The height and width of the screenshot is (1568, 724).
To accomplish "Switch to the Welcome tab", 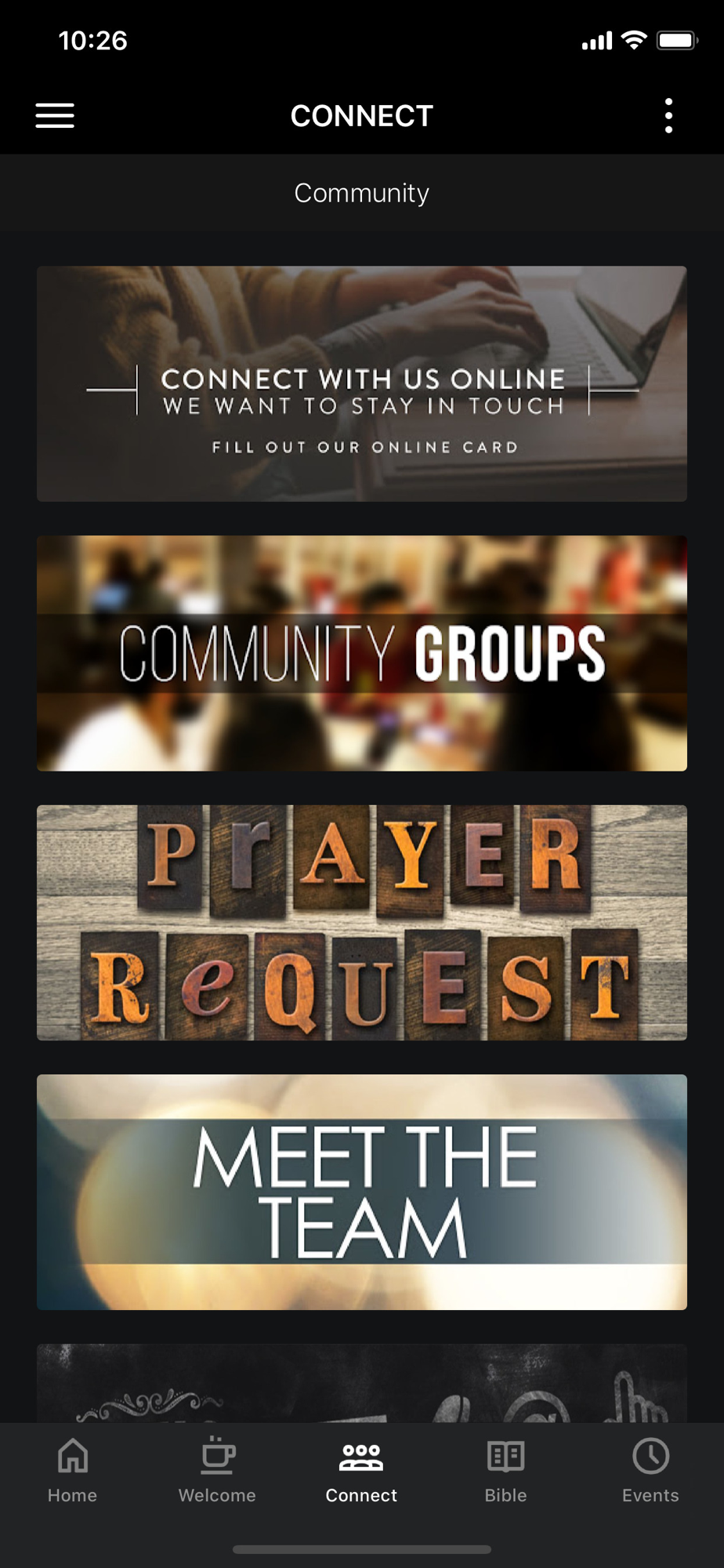I will tap(217, 1471).
